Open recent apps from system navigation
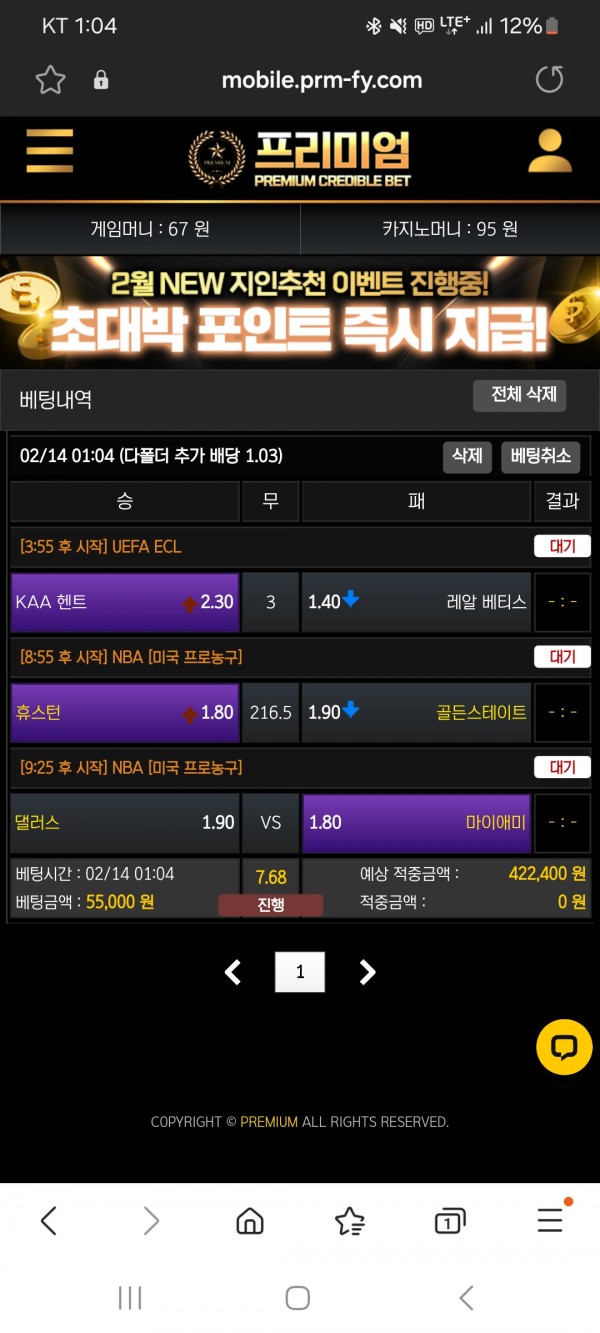The width and height of the screenshot is (600, 1333). (x=130, y=1298)
